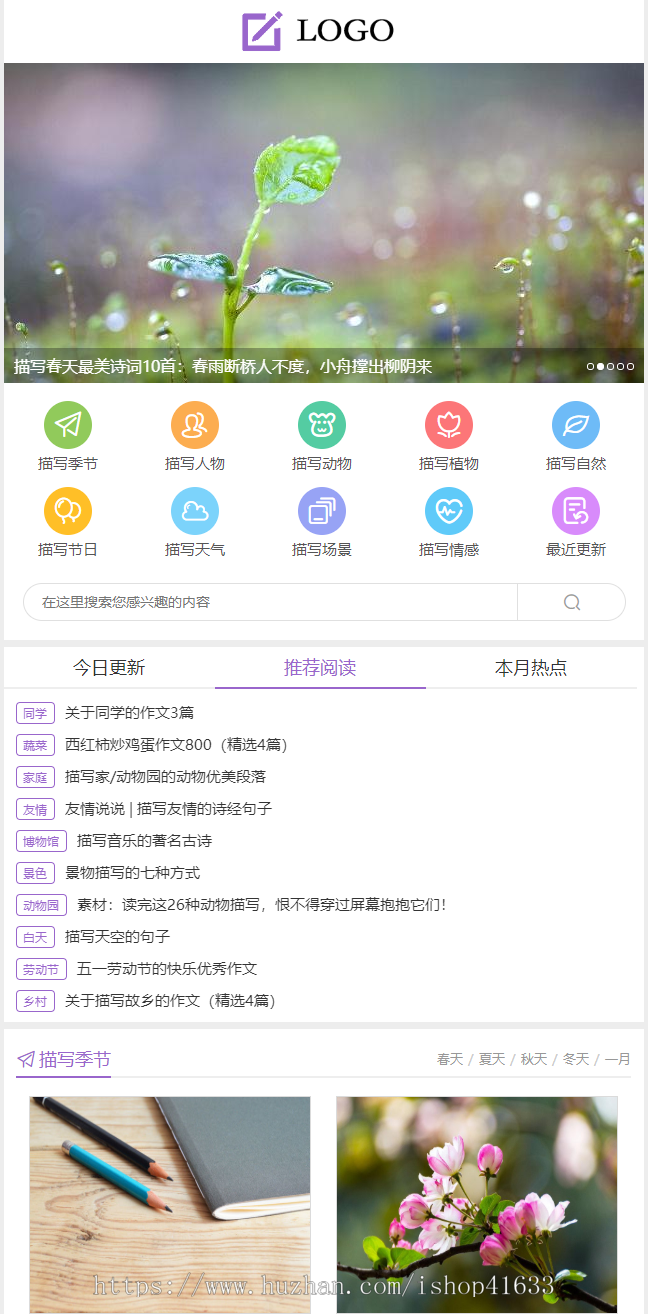Tap the magnifier search button
Viewport: 648px width, 1314px height.
[572, 602]
